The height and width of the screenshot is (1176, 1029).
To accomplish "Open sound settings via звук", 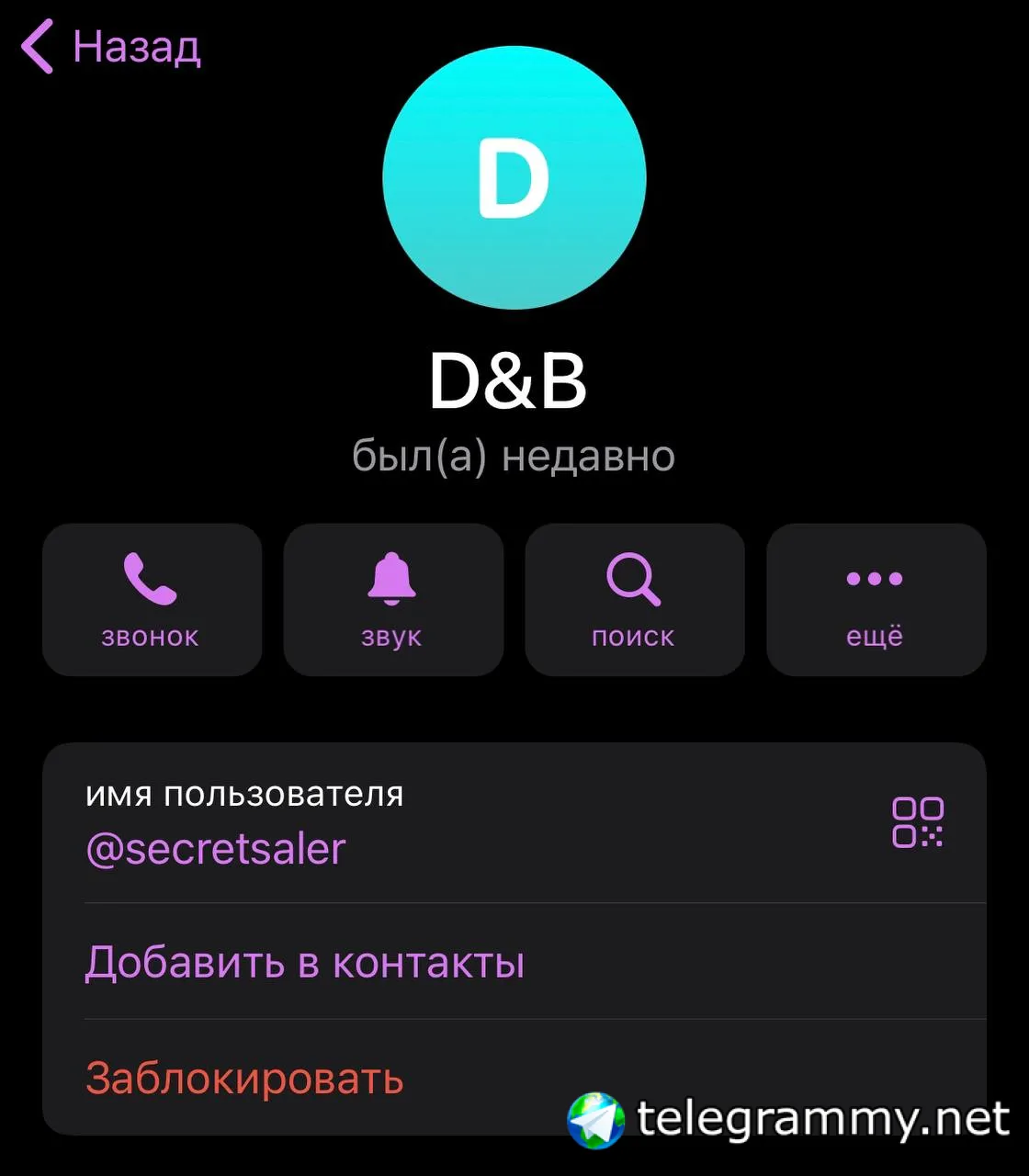I will tap(393, 599).
